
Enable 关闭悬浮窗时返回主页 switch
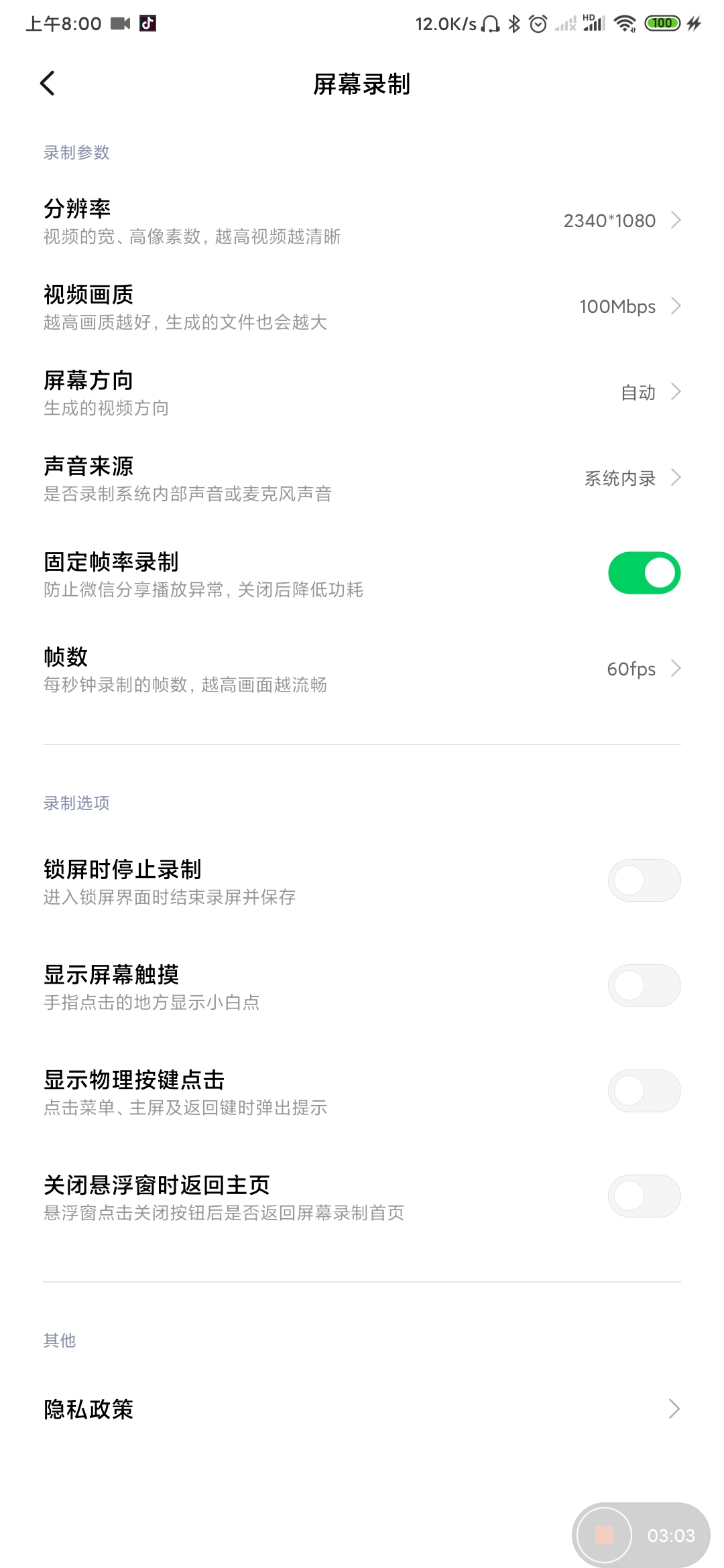pos(644,1196)
